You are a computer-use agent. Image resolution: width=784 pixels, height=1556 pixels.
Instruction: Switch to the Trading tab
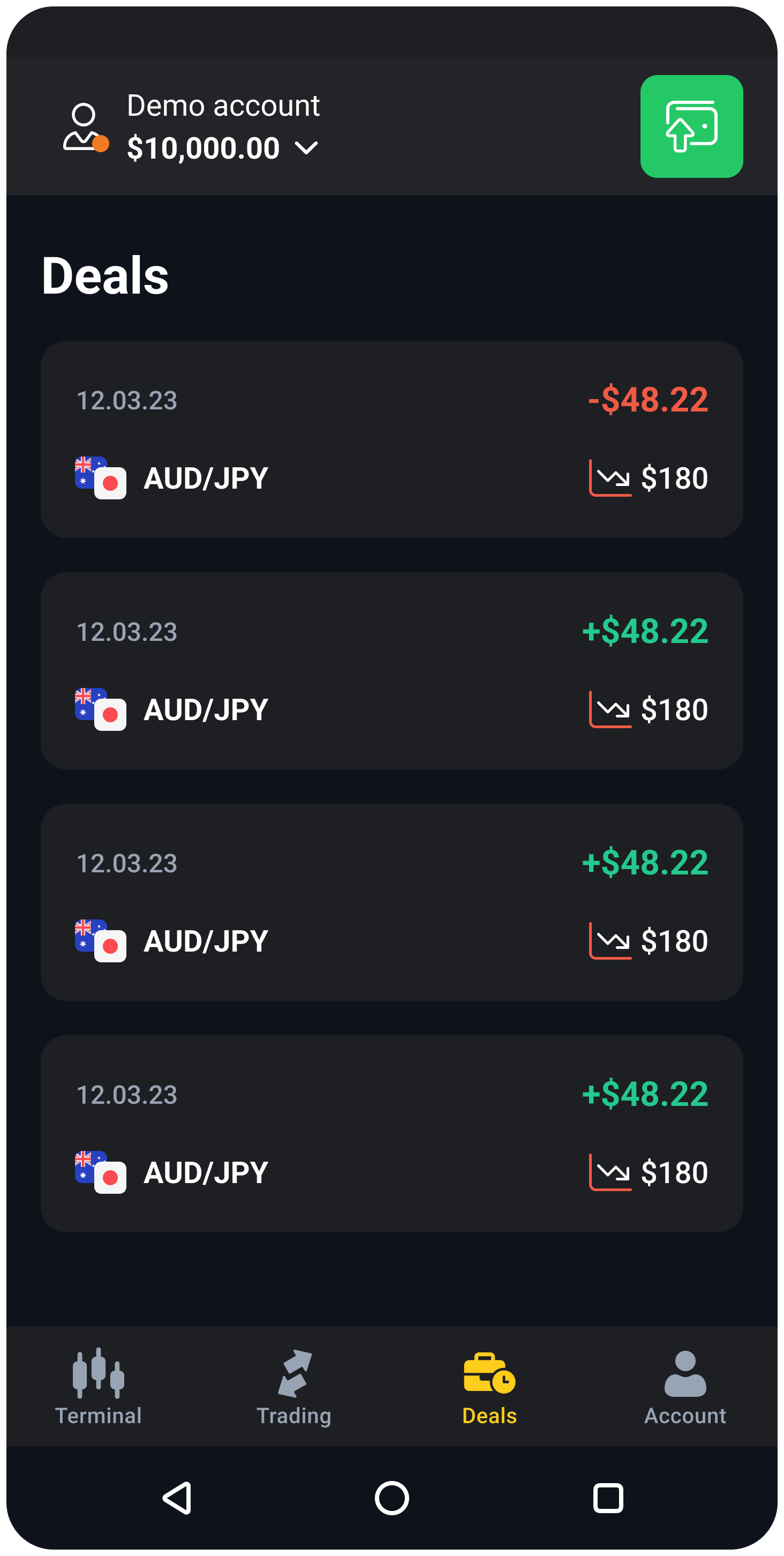(294, 1387)
